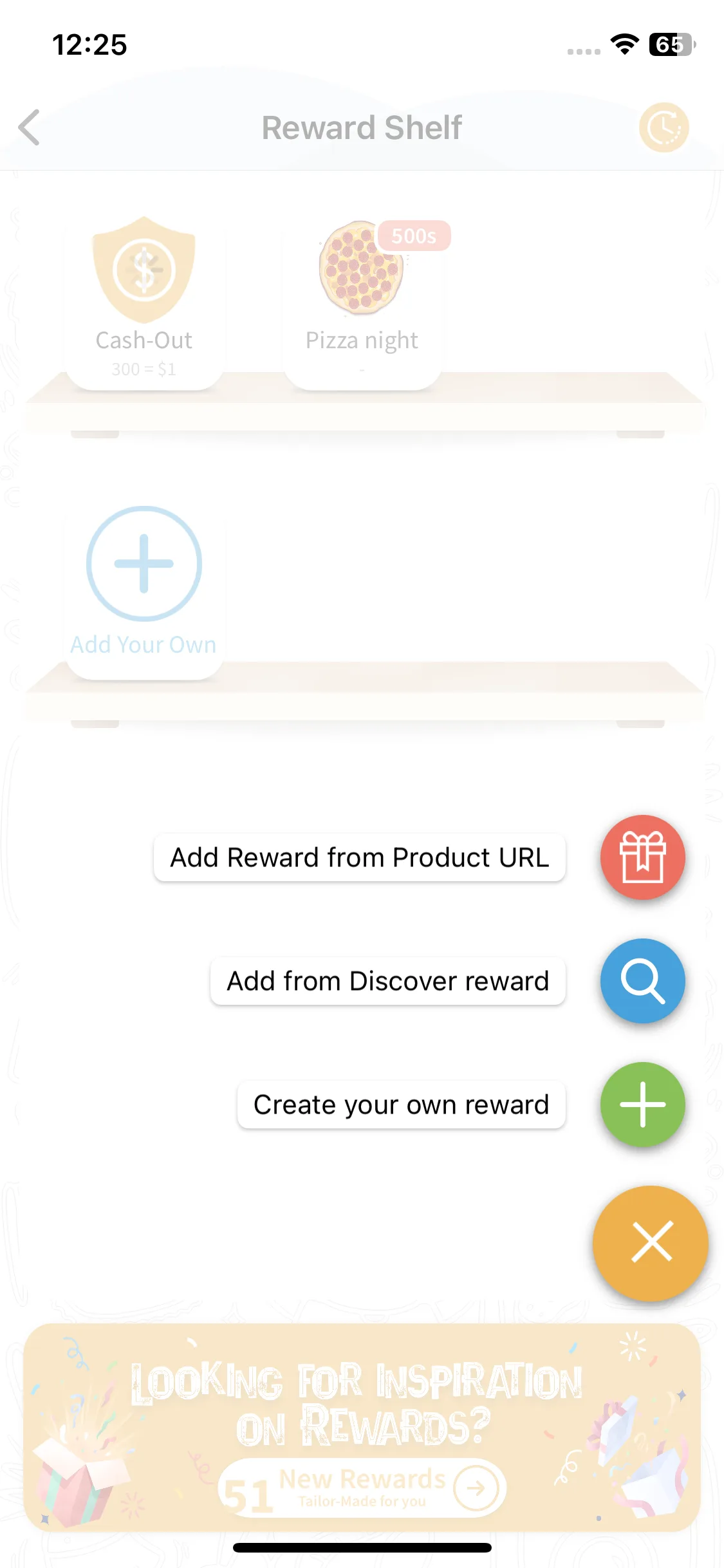Screen dimensions: 724x1568
Task: Go back from Reward Shelf
Action: (30, 127)
